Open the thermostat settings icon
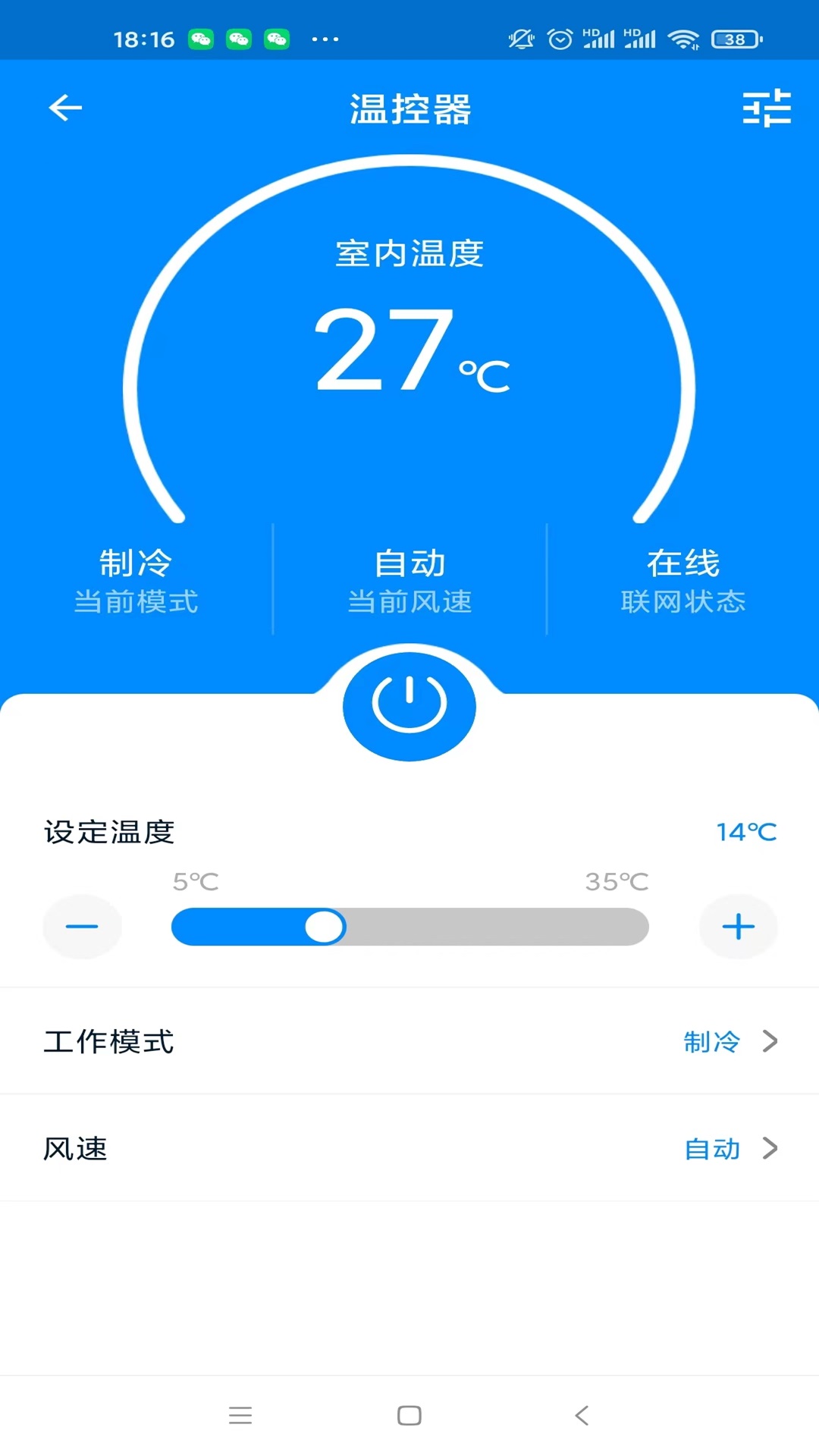Viewport: 819px width, 1456px height. click(x=766, y=108)
